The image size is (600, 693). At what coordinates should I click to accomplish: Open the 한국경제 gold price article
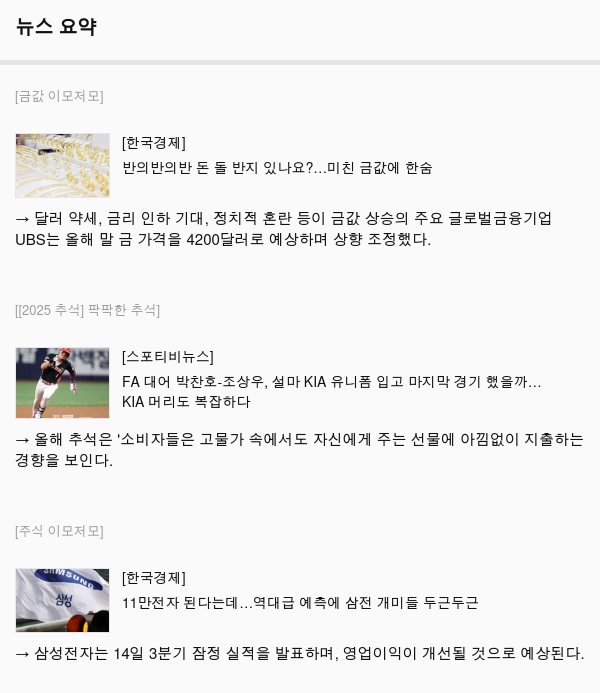(x=277, y=168)
